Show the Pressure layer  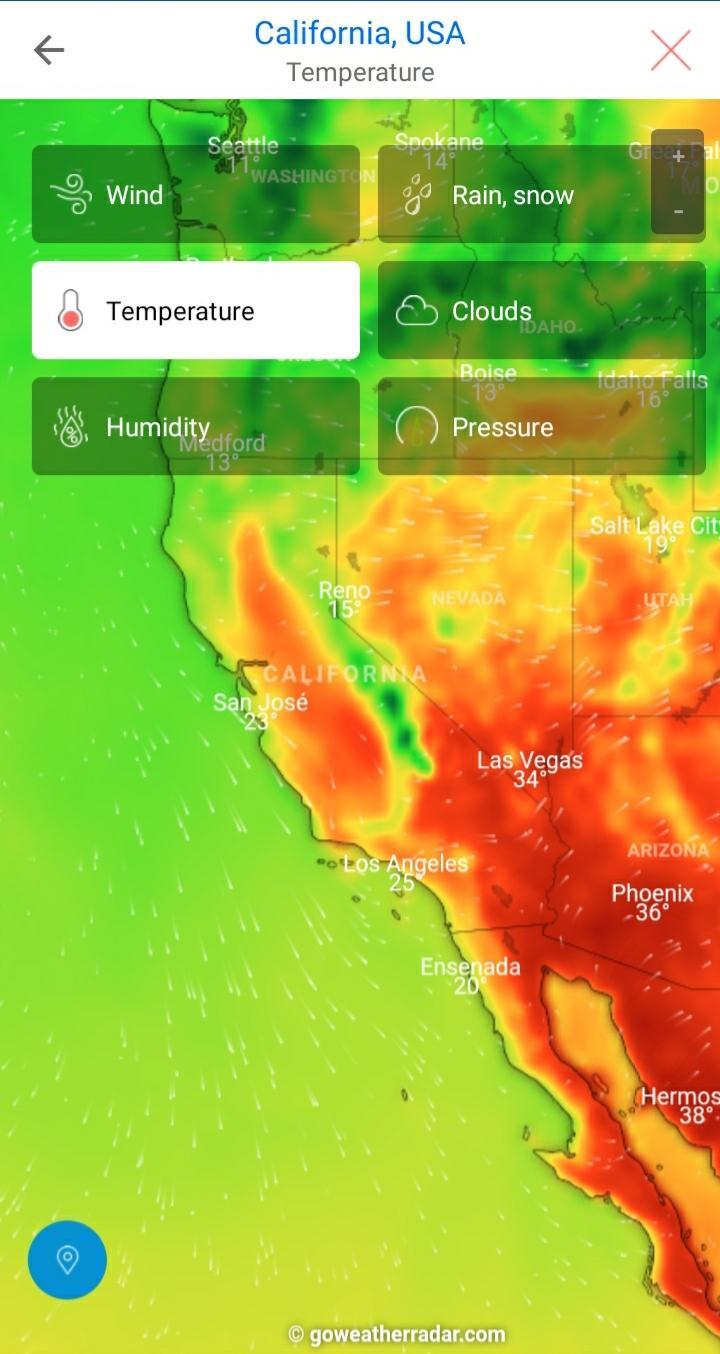(x=540, y=426)
